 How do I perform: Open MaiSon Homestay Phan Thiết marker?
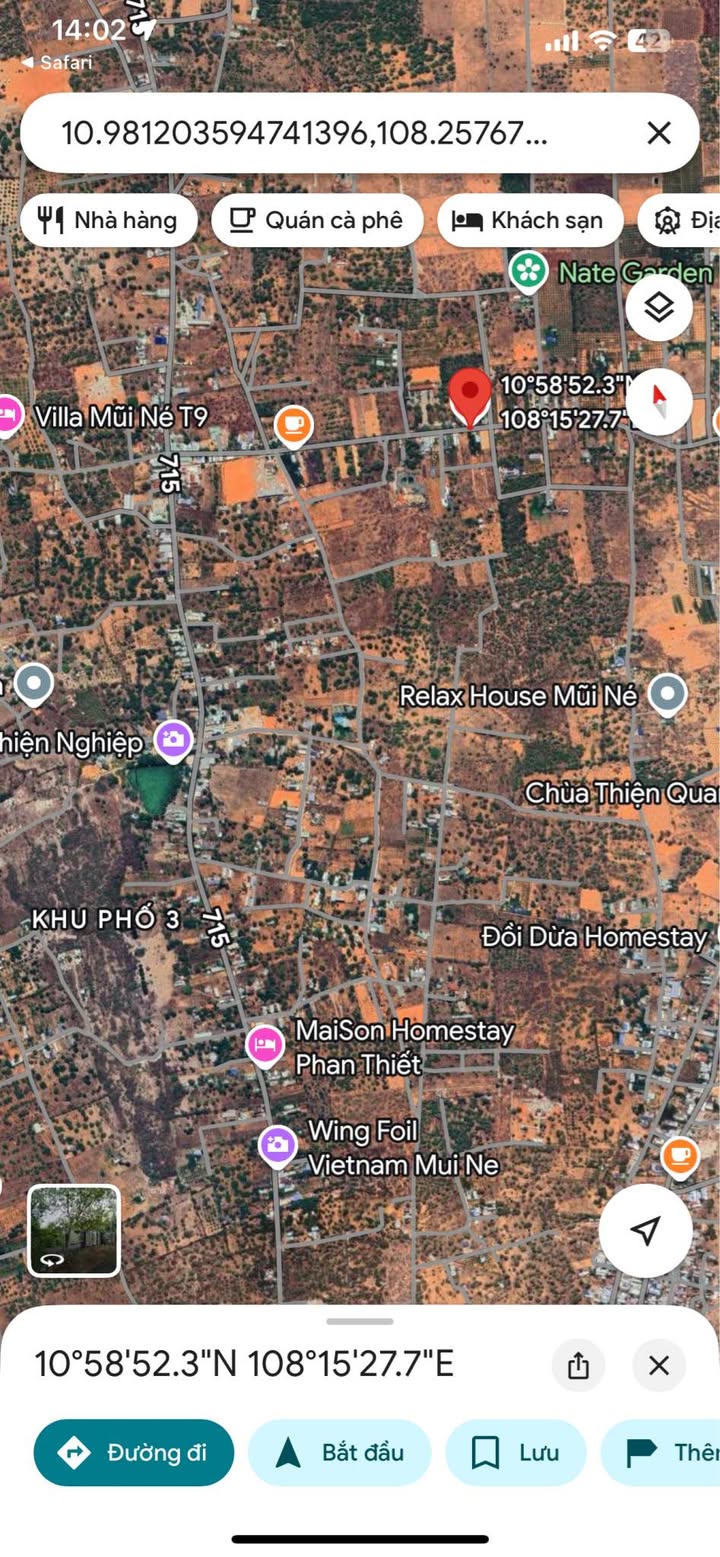pyautogui.click(x=265, y=1045)
